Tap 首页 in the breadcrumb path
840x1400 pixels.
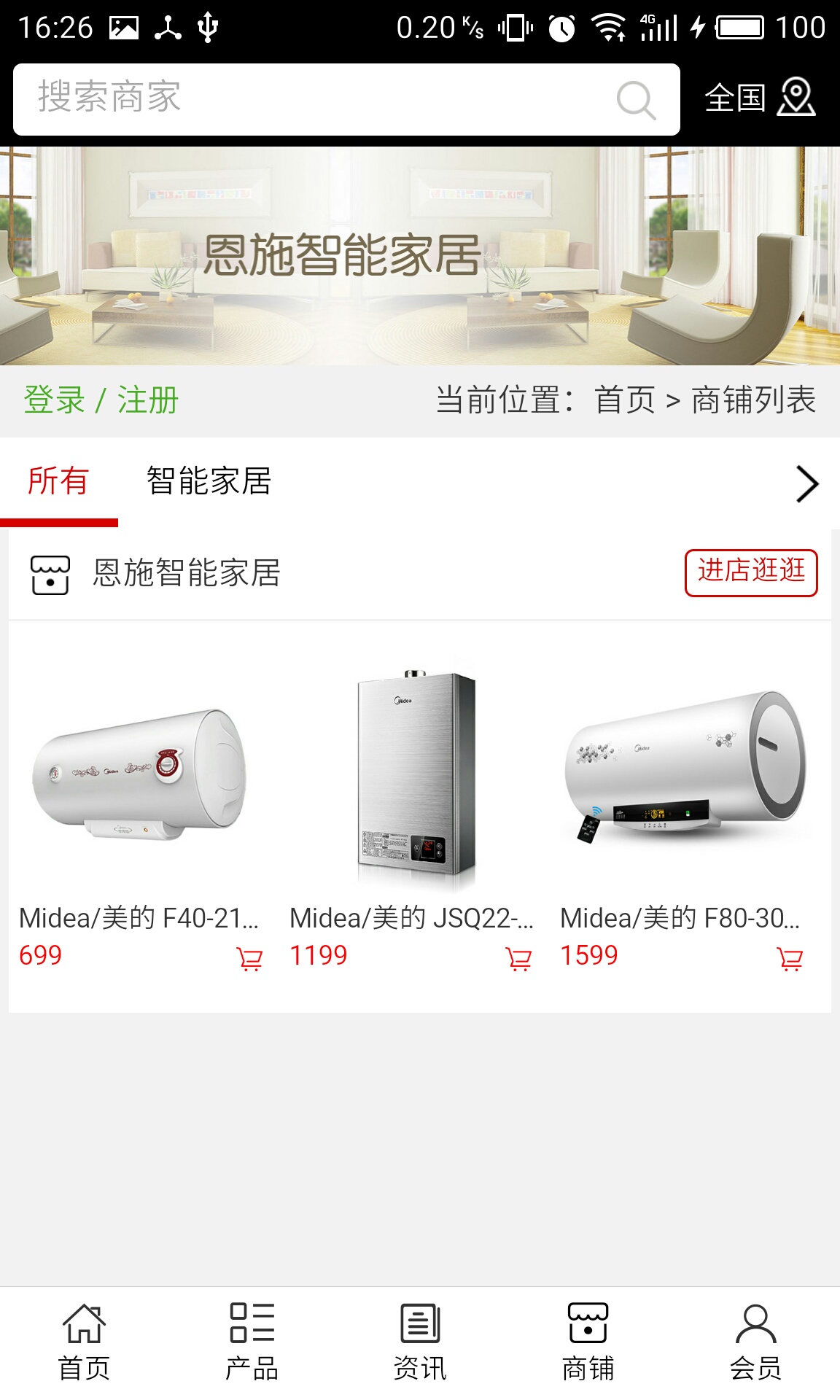[x=625, y=400]
